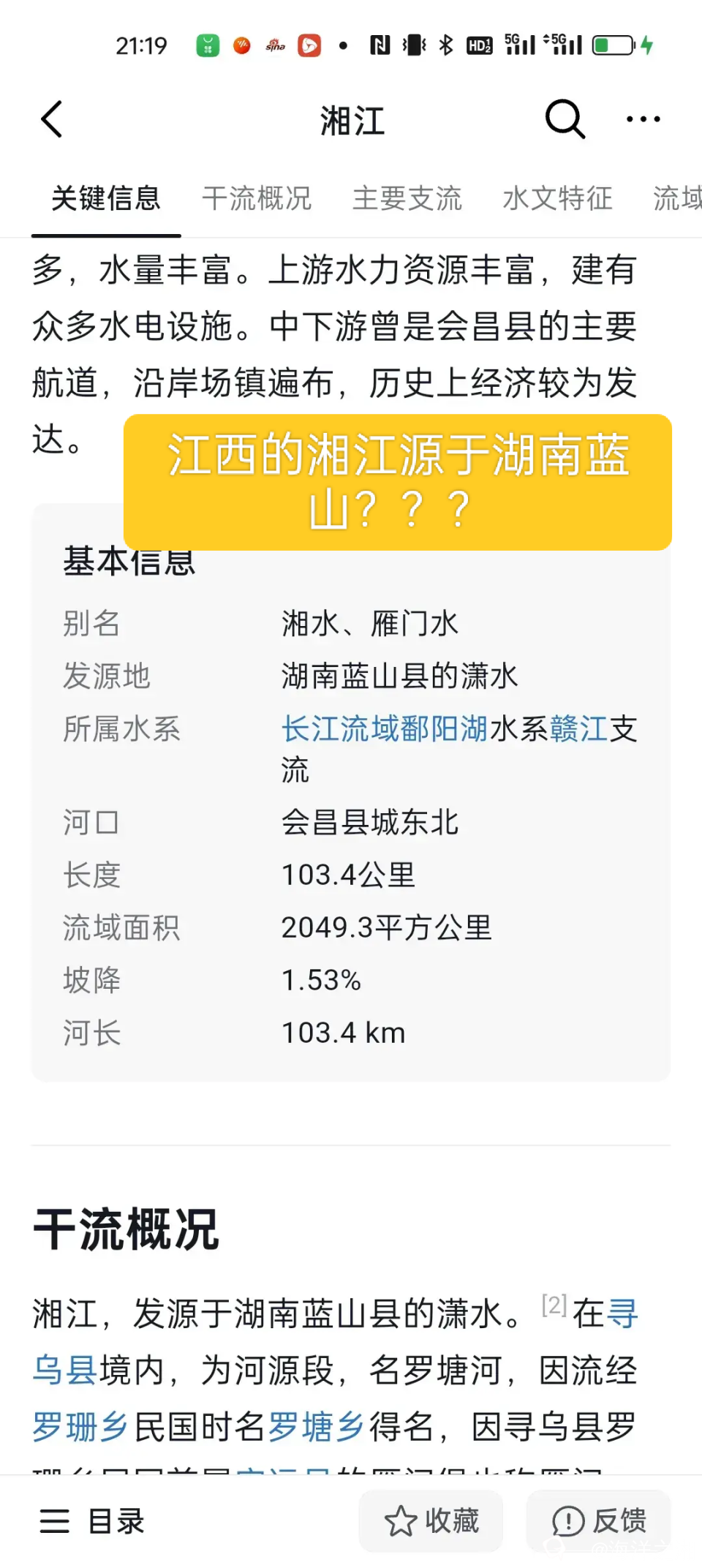The image size is (702, 1568).
Task: Switch to the 干流概况 tab
Action: click(x=257, y=198)
